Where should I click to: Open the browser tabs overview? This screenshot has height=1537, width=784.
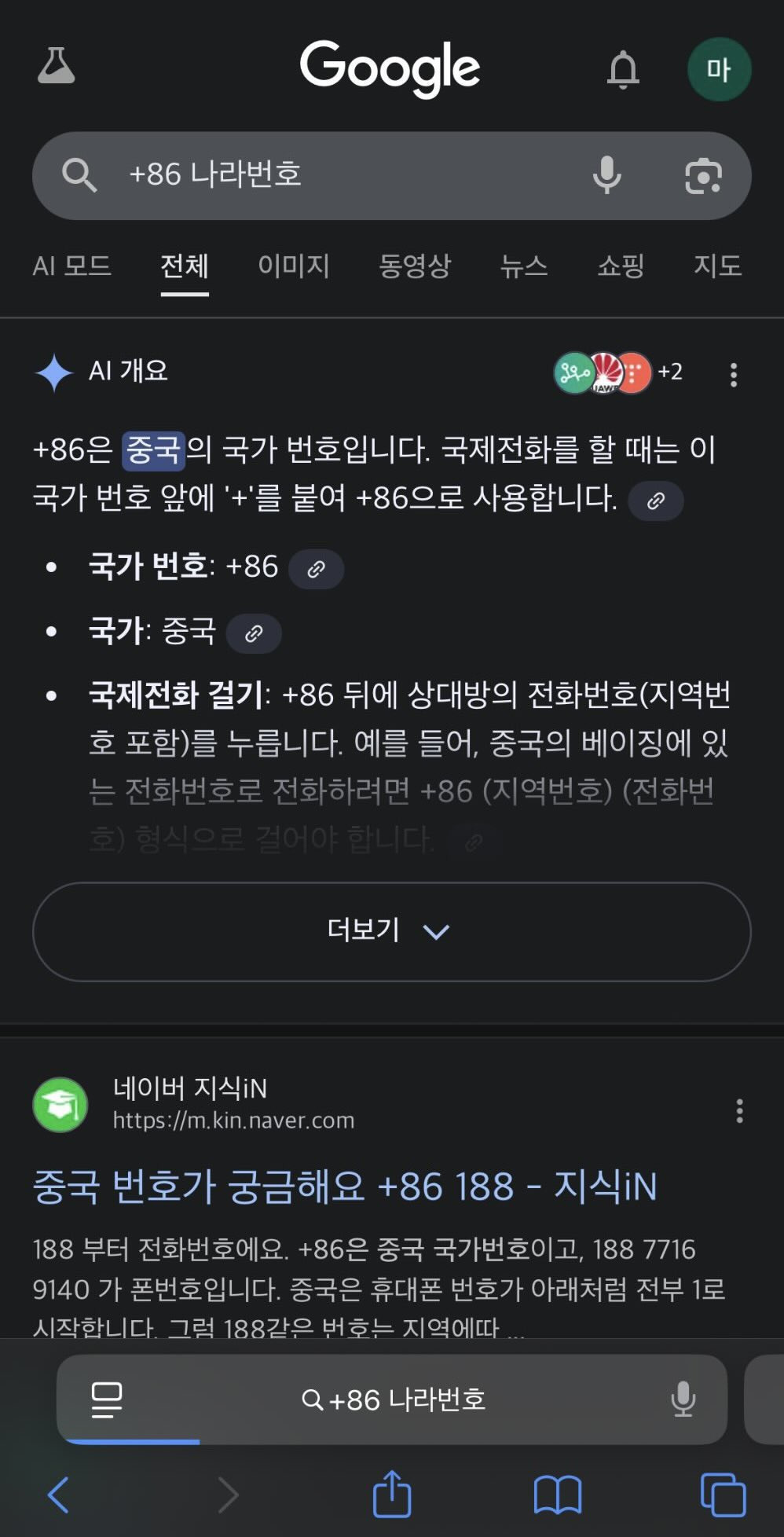tap(723, 1494)
